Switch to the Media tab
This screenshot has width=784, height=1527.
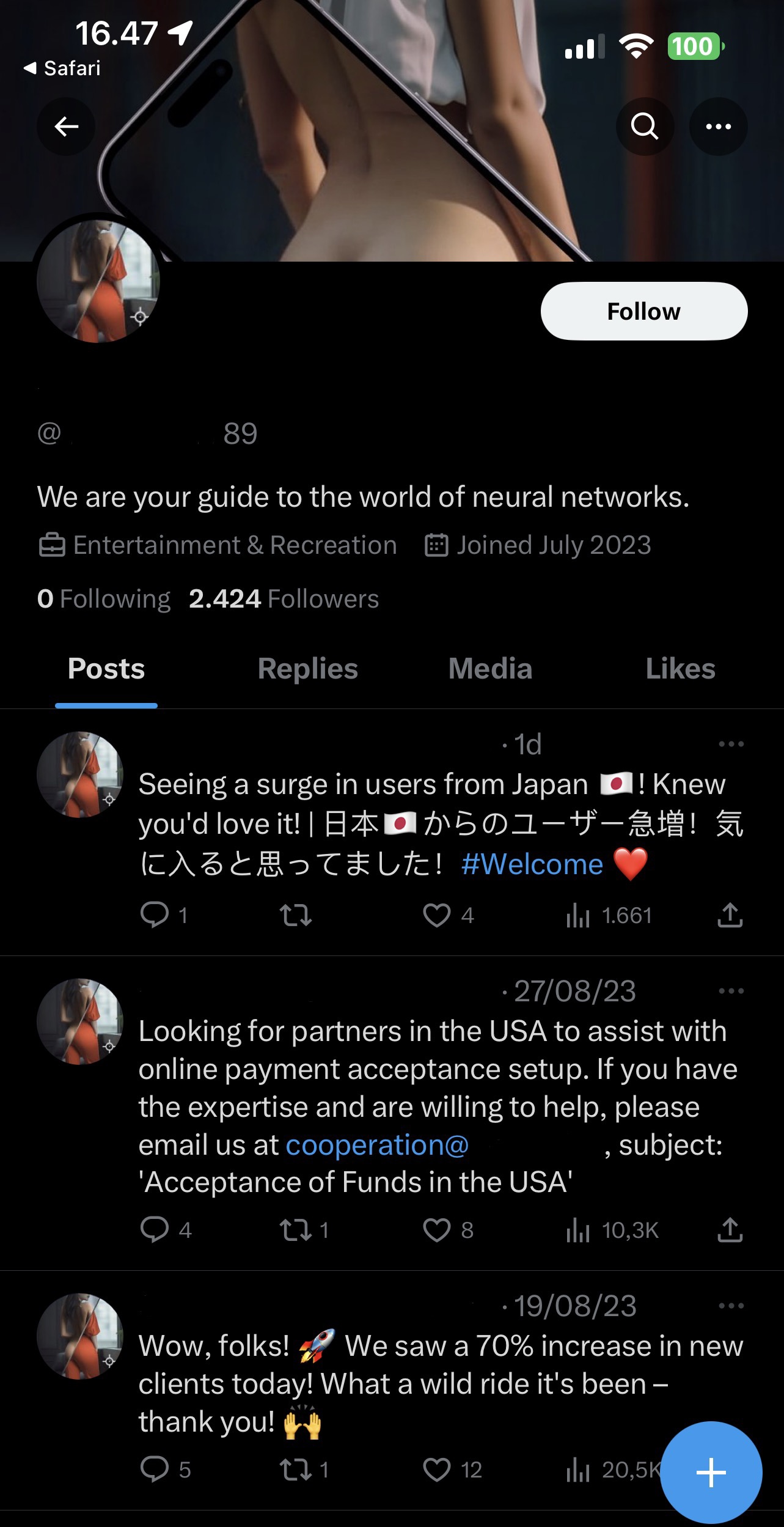point(490,669)
